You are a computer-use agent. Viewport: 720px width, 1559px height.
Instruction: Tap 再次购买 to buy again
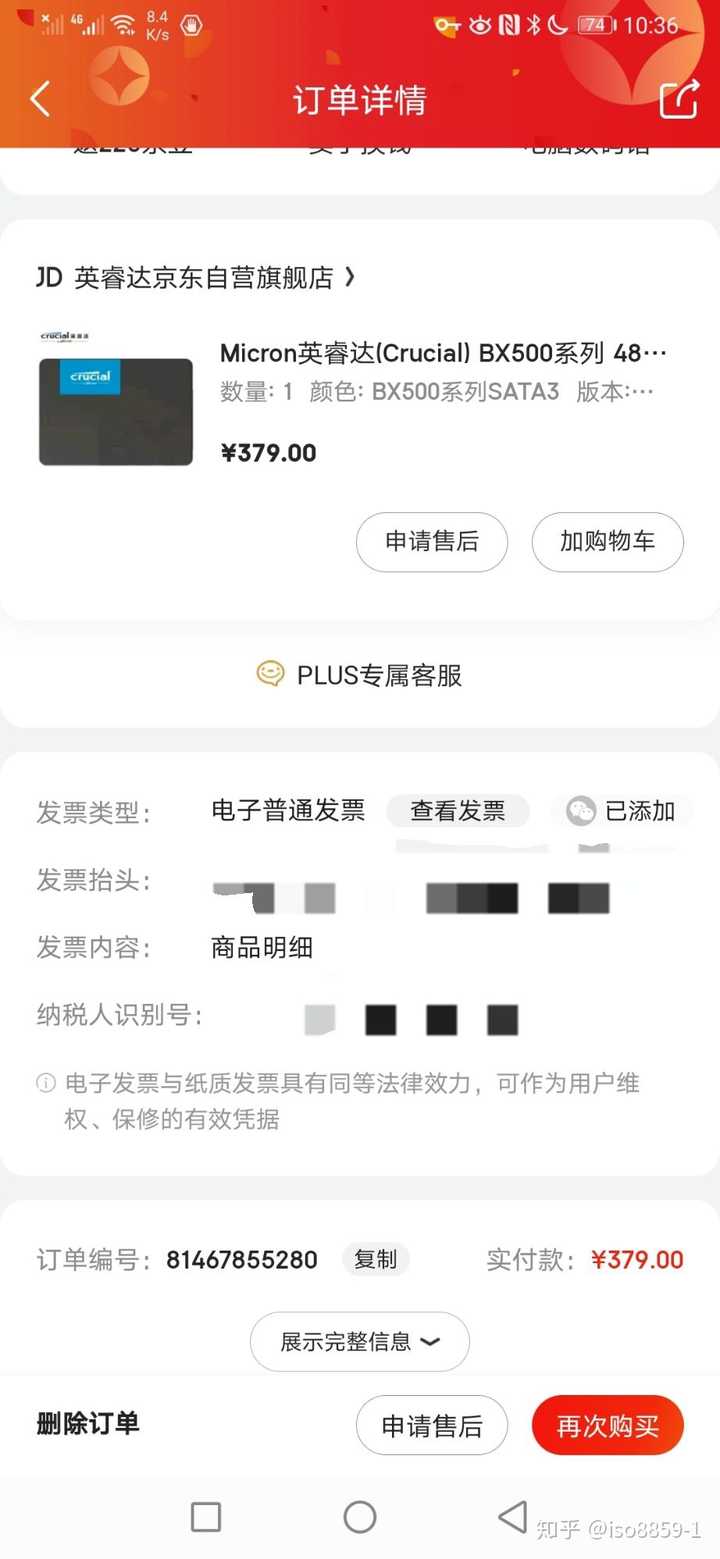pos(607,1425)
